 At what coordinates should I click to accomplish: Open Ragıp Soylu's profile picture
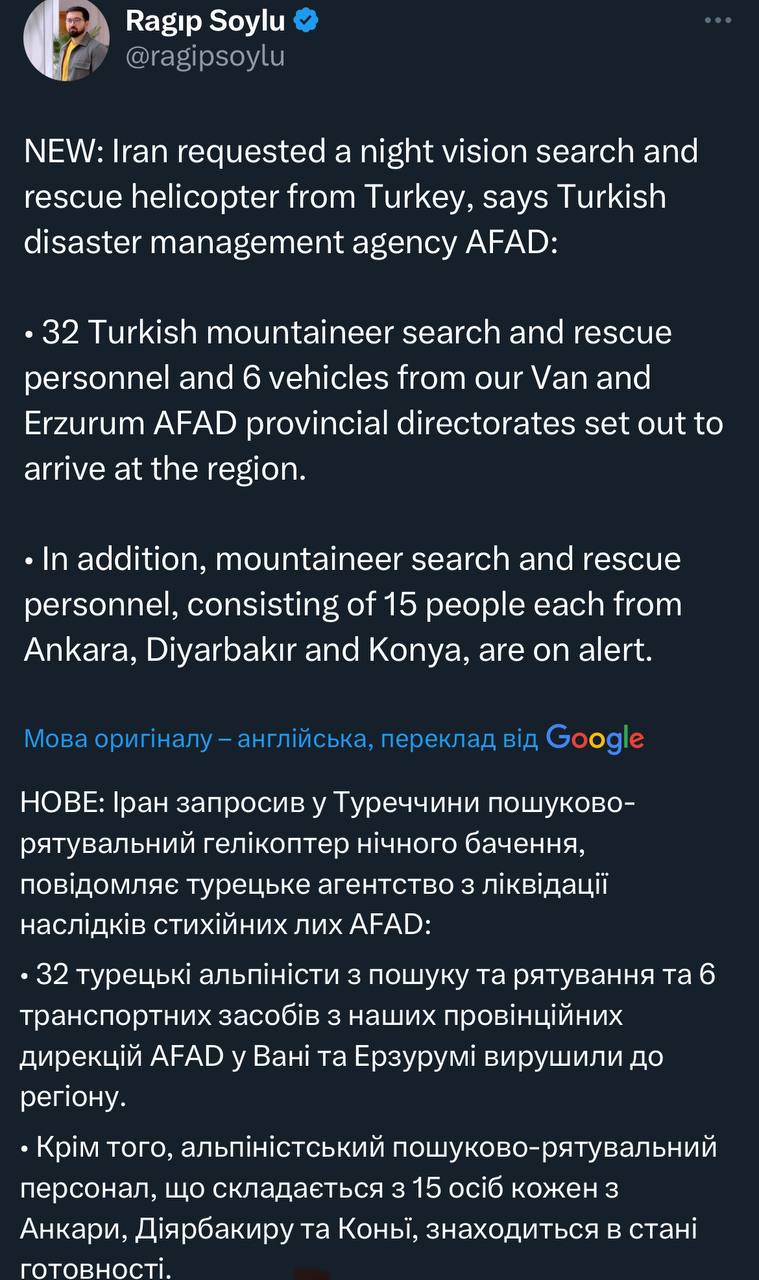[65, 38]
